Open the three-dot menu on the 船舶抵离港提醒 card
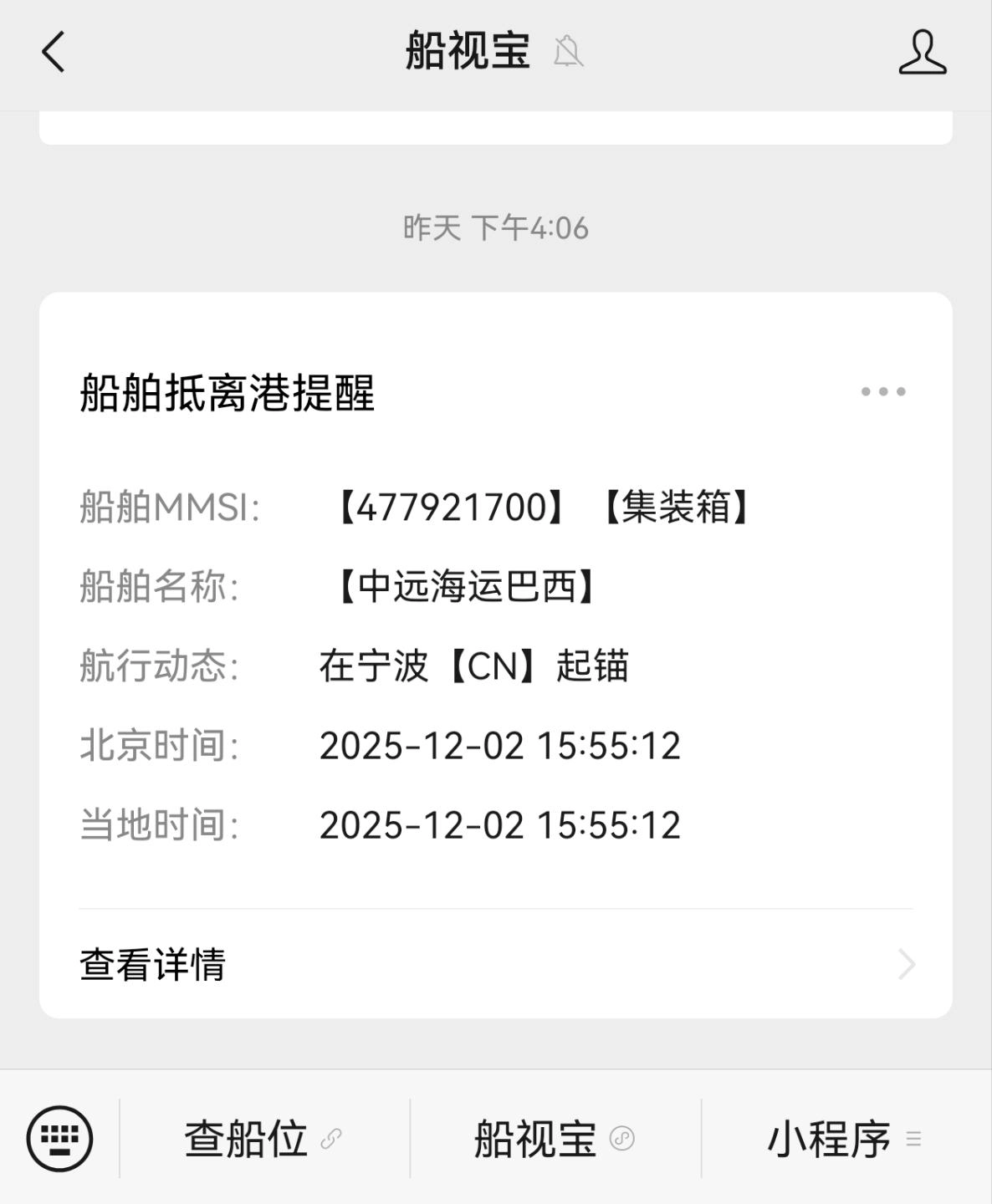This screenshot has height=1204, width=992. [x=883, y=391]
